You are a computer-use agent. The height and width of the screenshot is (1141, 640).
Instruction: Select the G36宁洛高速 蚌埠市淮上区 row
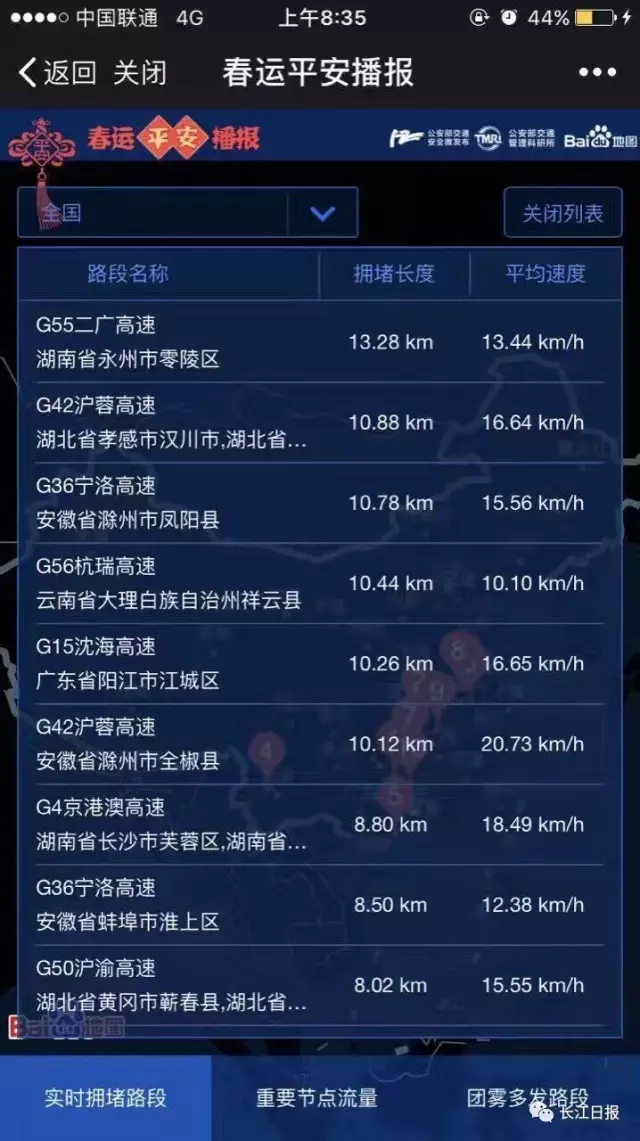tap(320, 905)
